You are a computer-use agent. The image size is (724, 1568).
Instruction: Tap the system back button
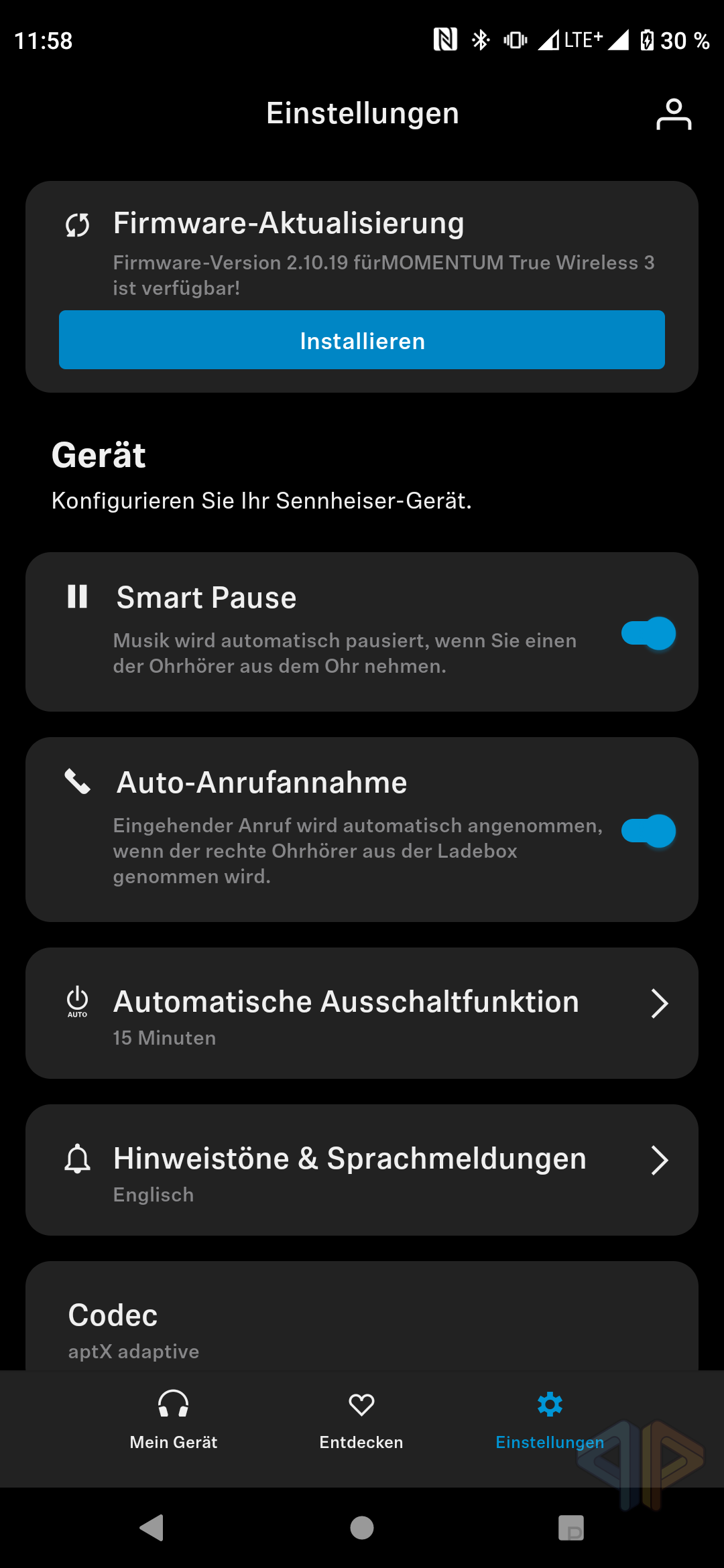(152, 1528)
